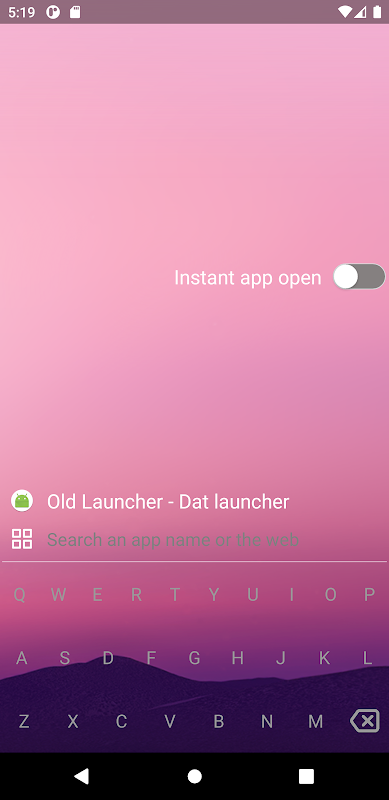Go back using the system back button
The height and width of the screenshot is (800, 389).
pos(82,776)
